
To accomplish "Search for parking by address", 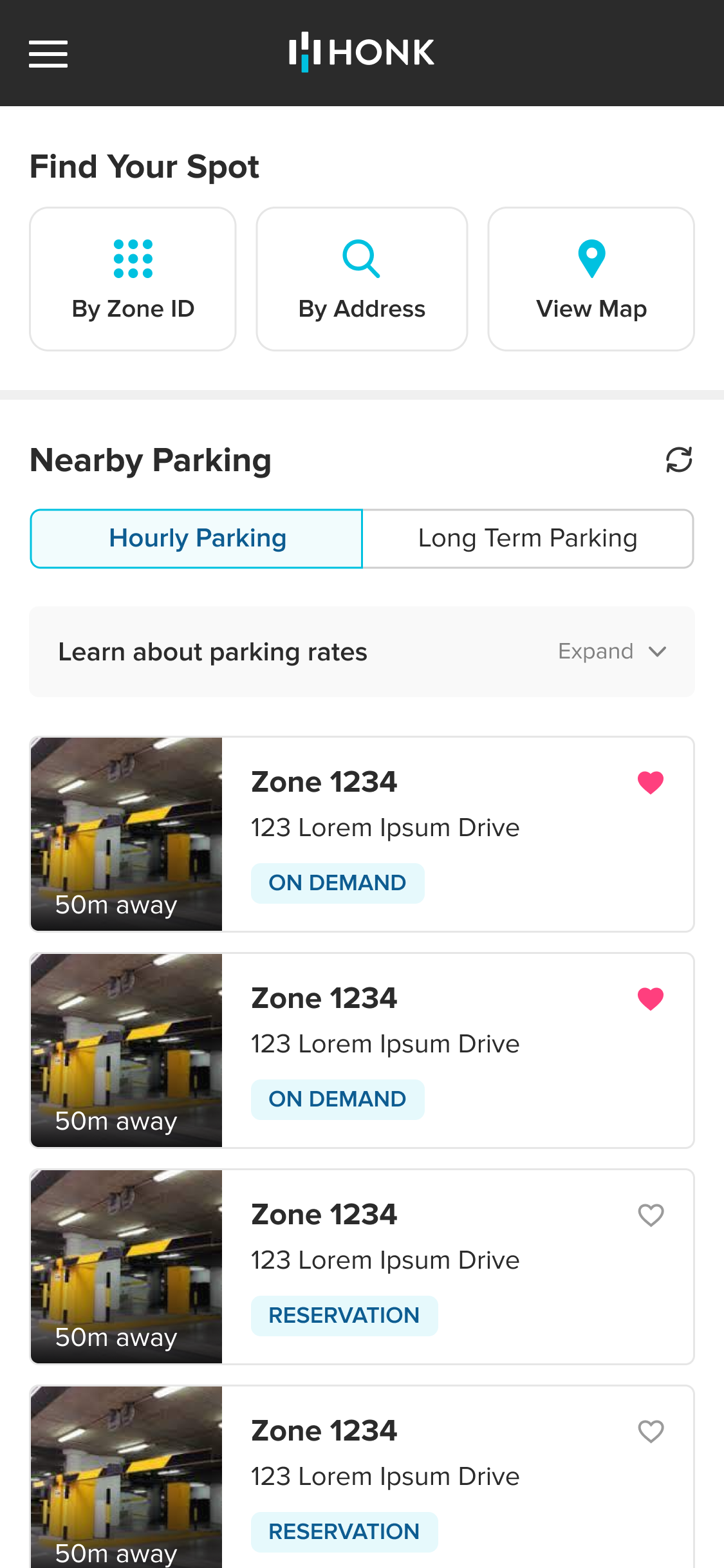I will click(x=362, y=279).
